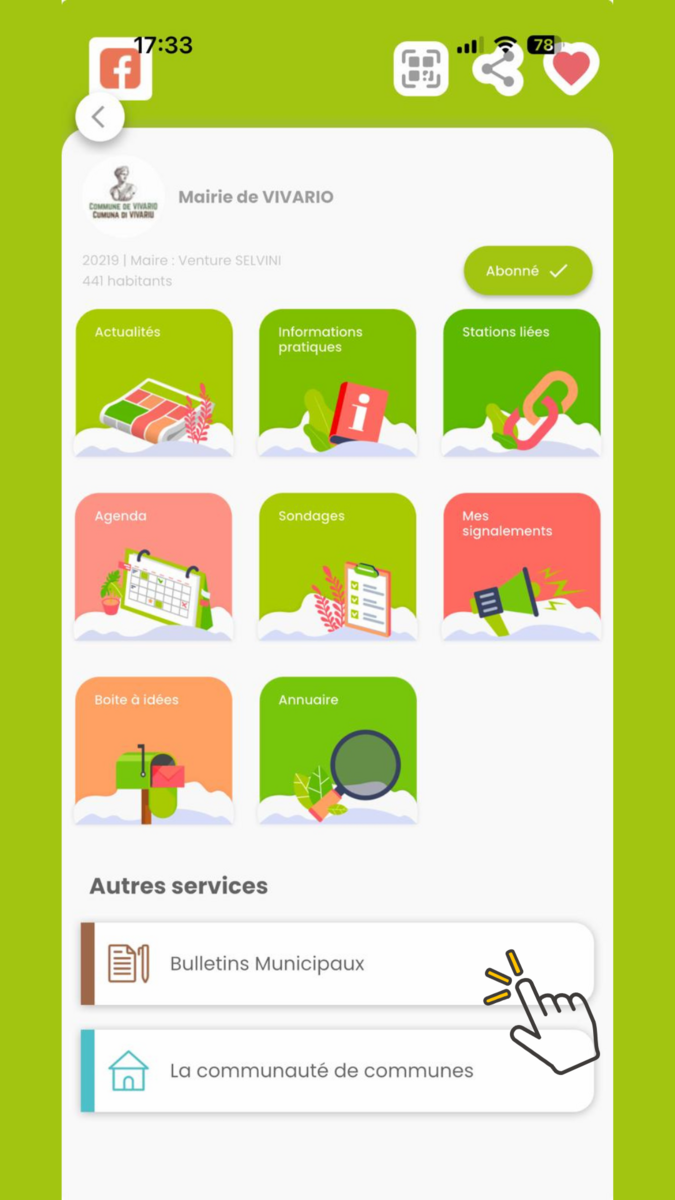Toggle the Abonné subscription button
This screenshot has height=1200, width=675.
point(528,271)
